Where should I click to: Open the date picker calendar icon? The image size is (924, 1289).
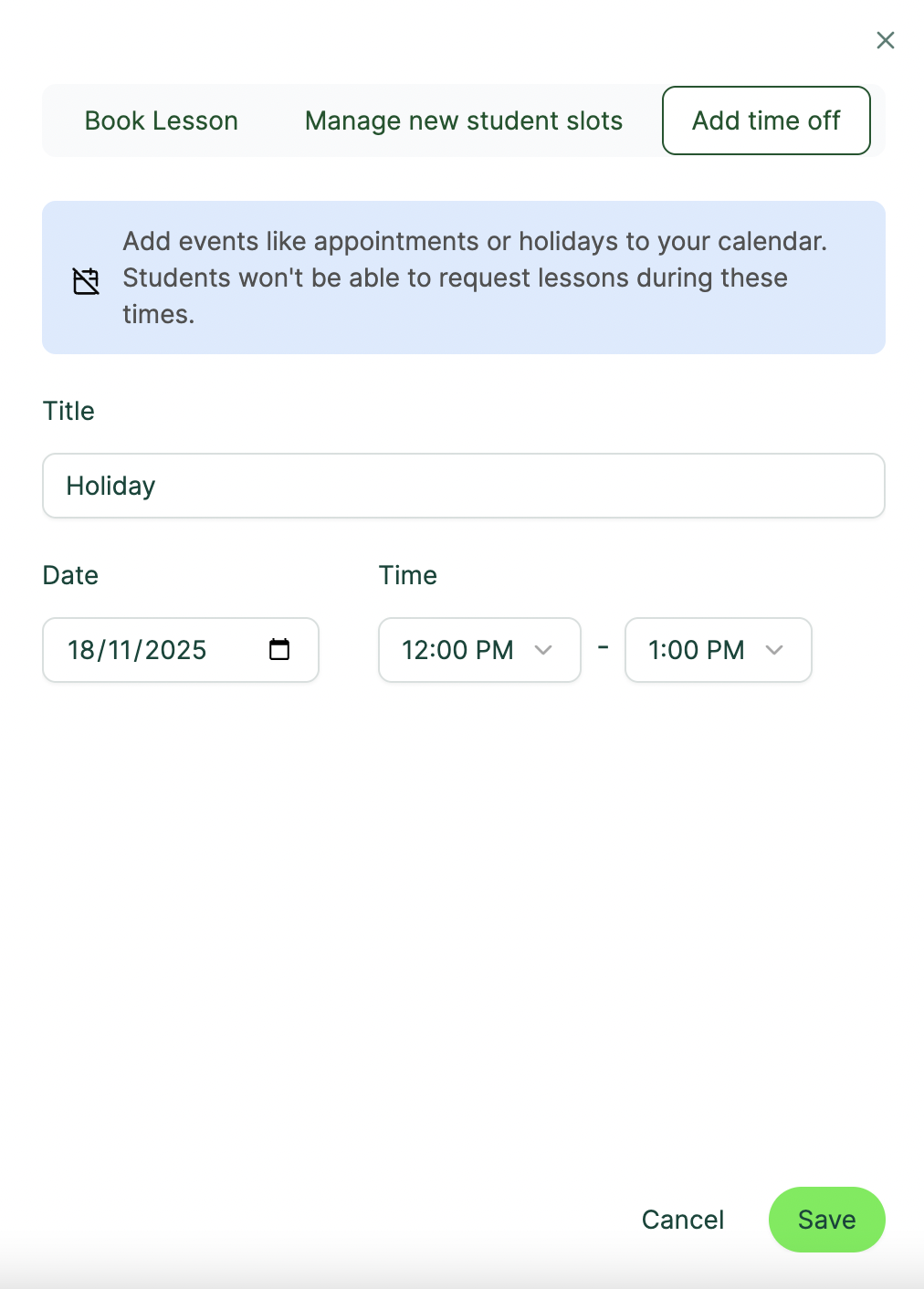(x=280, y=650)
